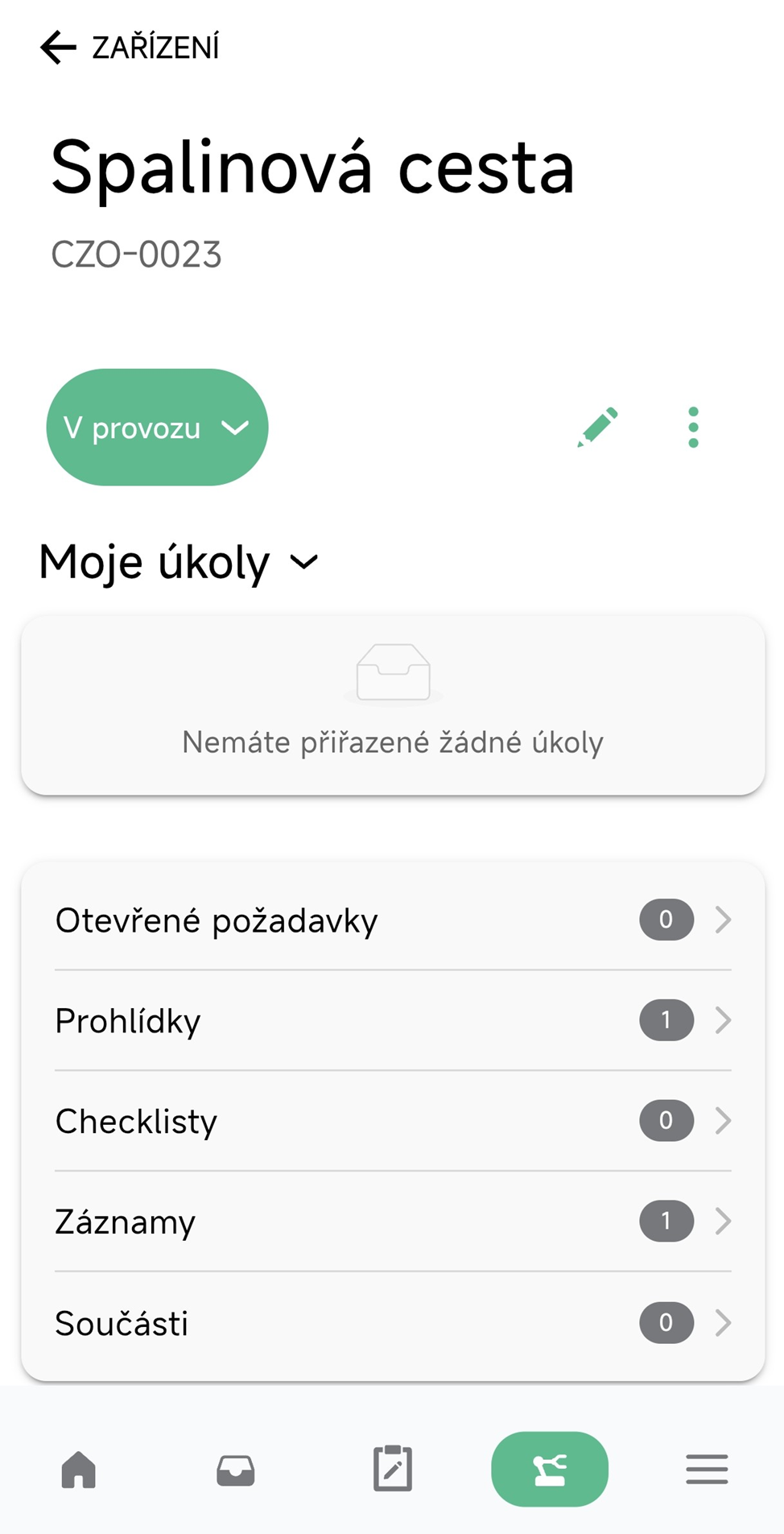The image size is (784, 1534).
Task: Open the three-dot overflow menu
Action: 692,427
